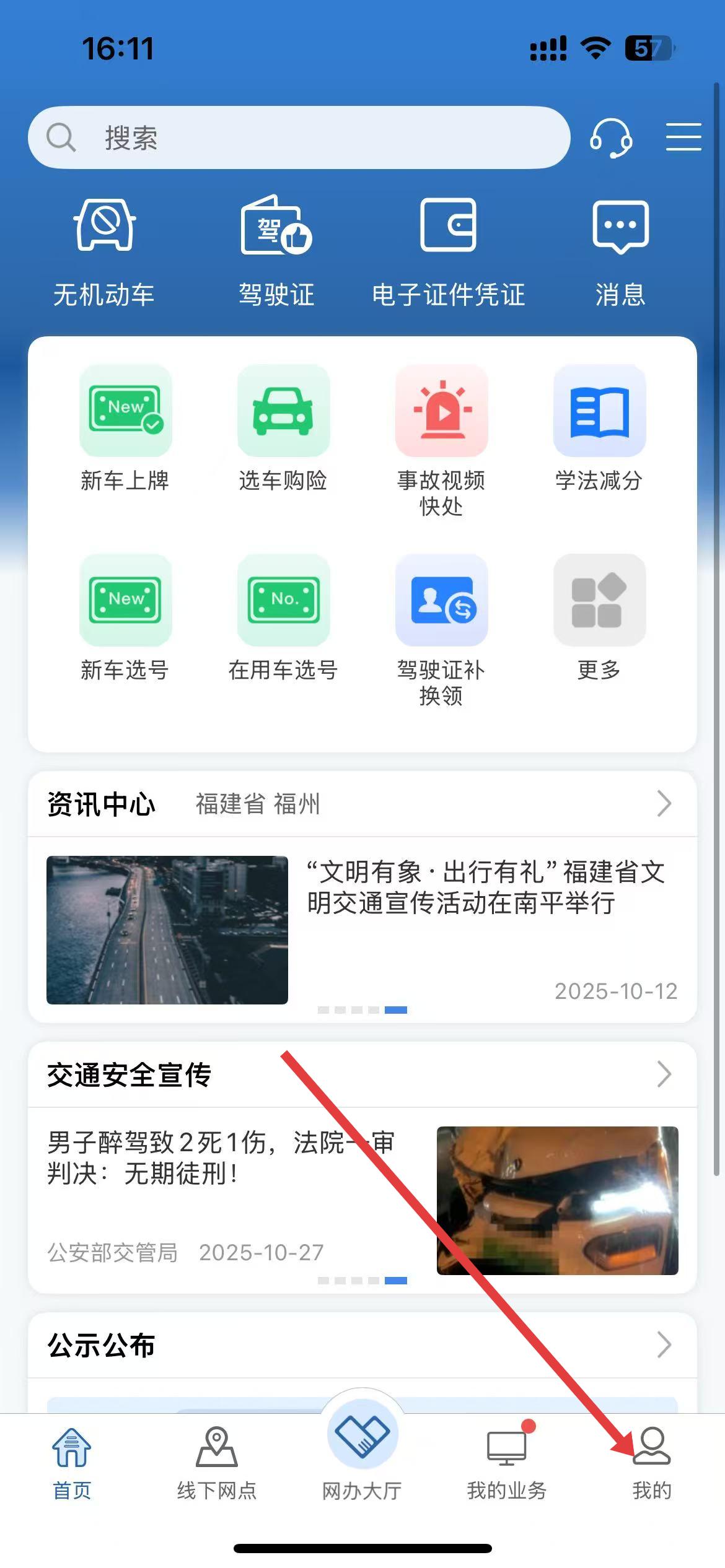Expand the 资讯中心 section
725x1568 pixels.
[x=663, y=804]
